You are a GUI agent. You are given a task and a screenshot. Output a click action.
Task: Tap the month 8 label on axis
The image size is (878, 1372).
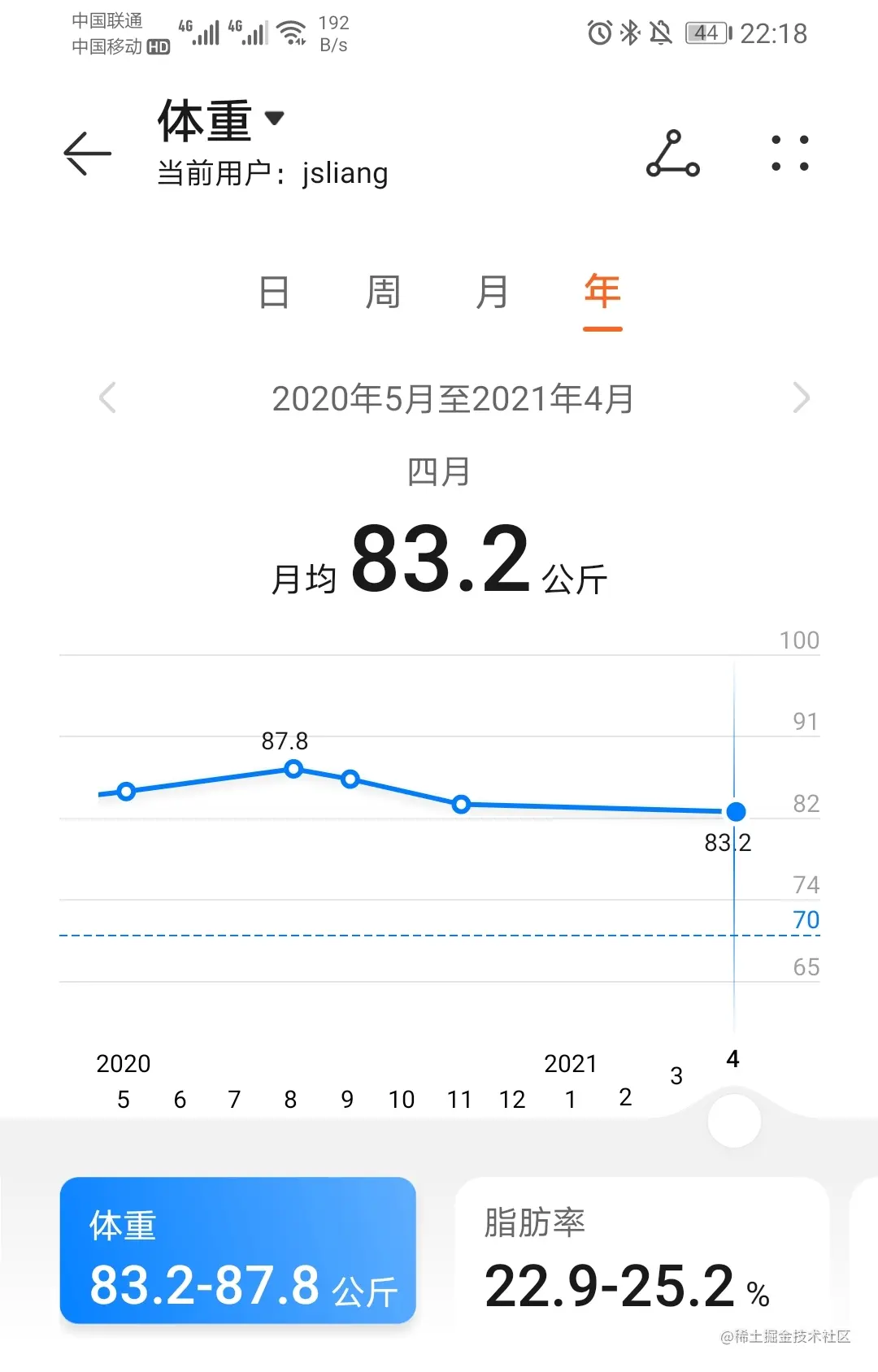pos(290,1100)
